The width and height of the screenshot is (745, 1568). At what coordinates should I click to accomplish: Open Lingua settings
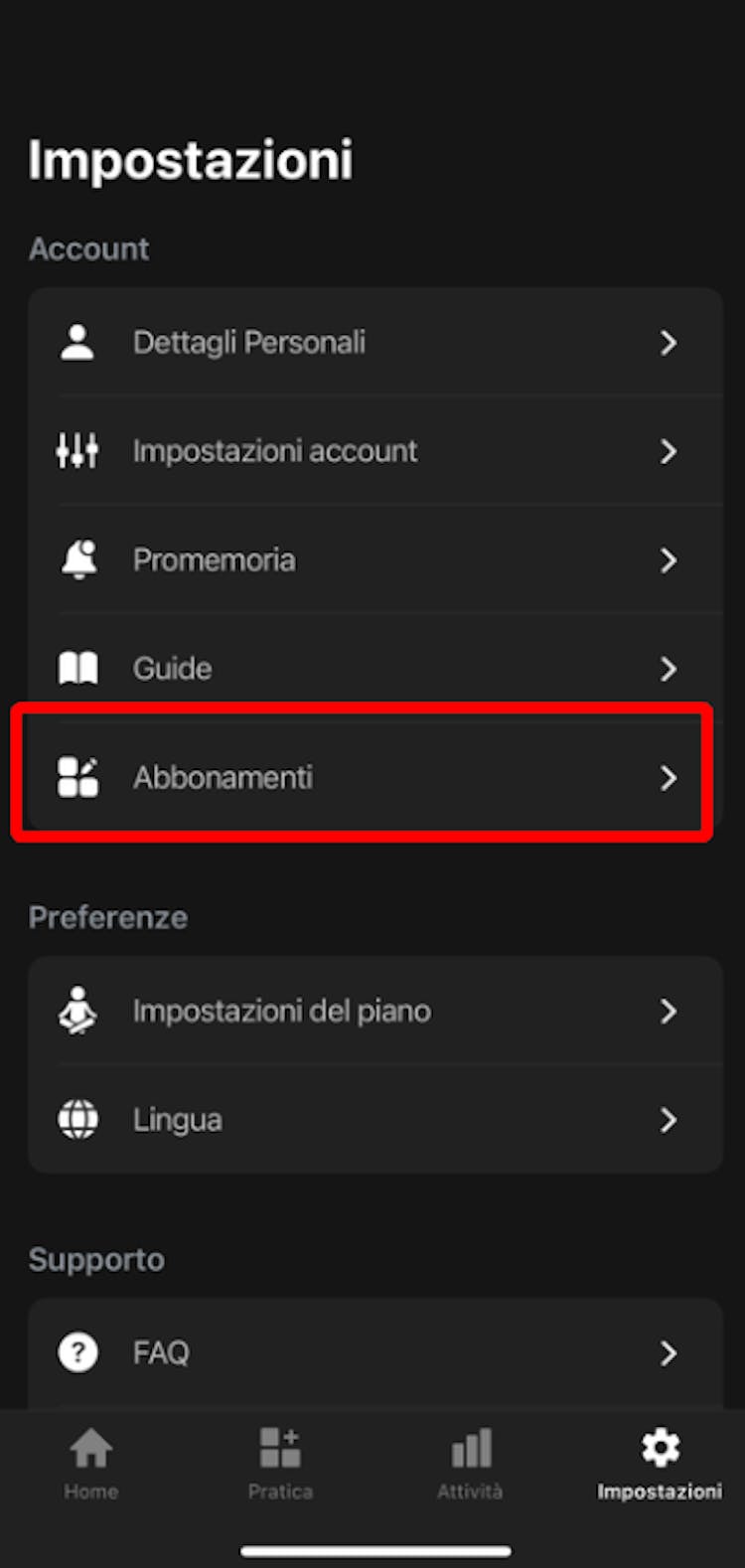tap(374, 1120)
